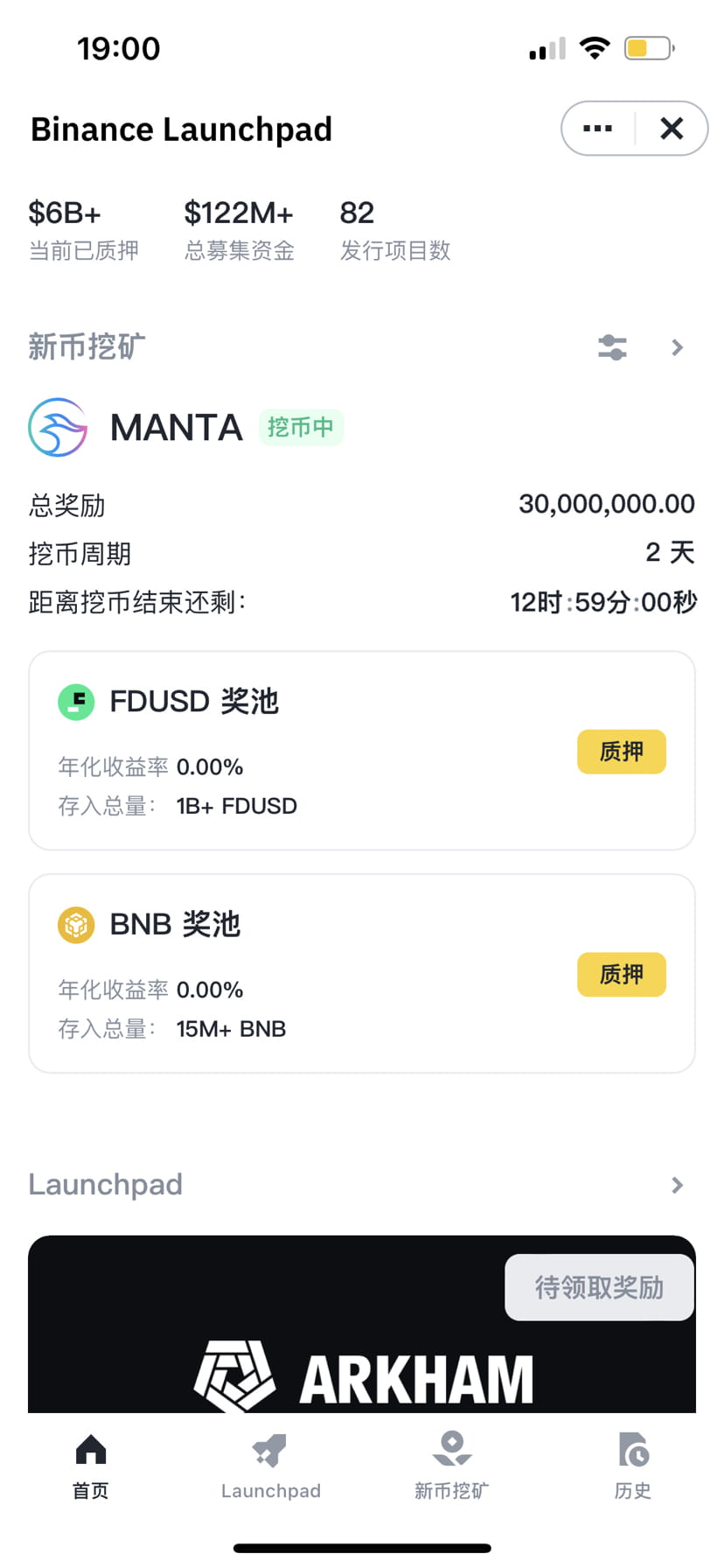Switch to the Launchpad tab at bottom
The height and width of the screenshot is (1568, 724).
270,1465
